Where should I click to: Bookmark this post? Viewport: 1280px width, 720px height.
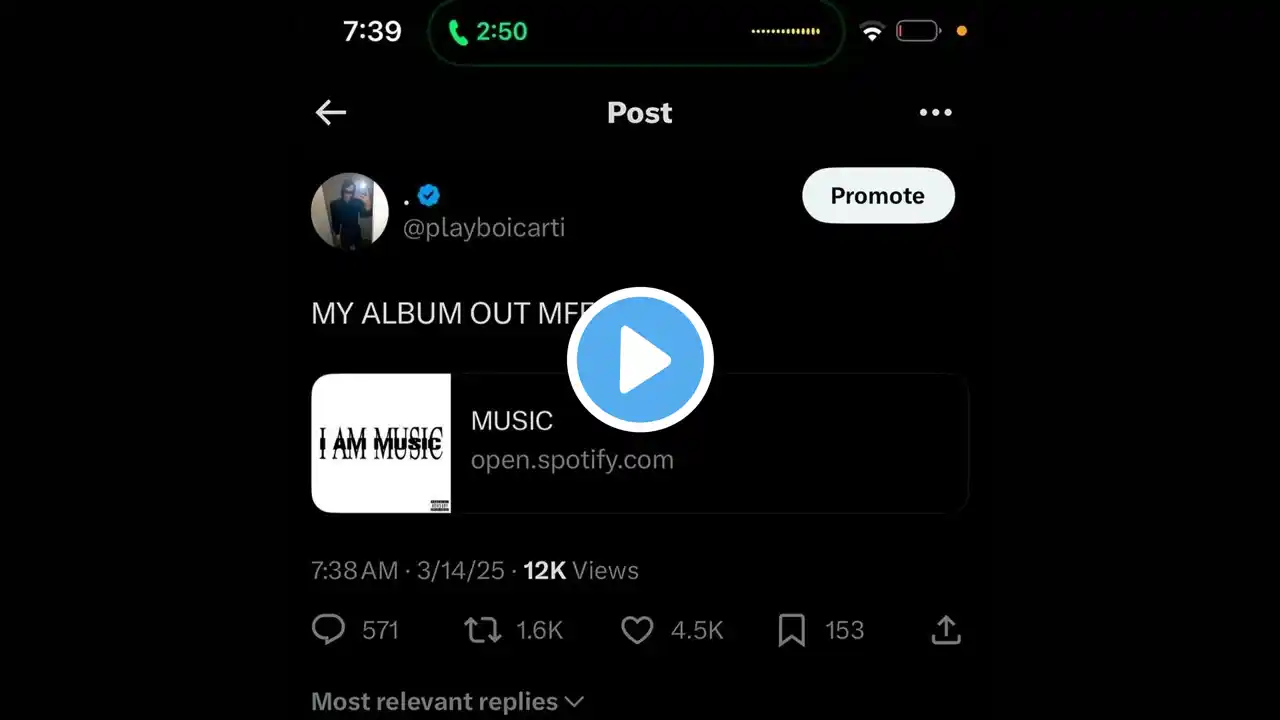tap(792, 630)
